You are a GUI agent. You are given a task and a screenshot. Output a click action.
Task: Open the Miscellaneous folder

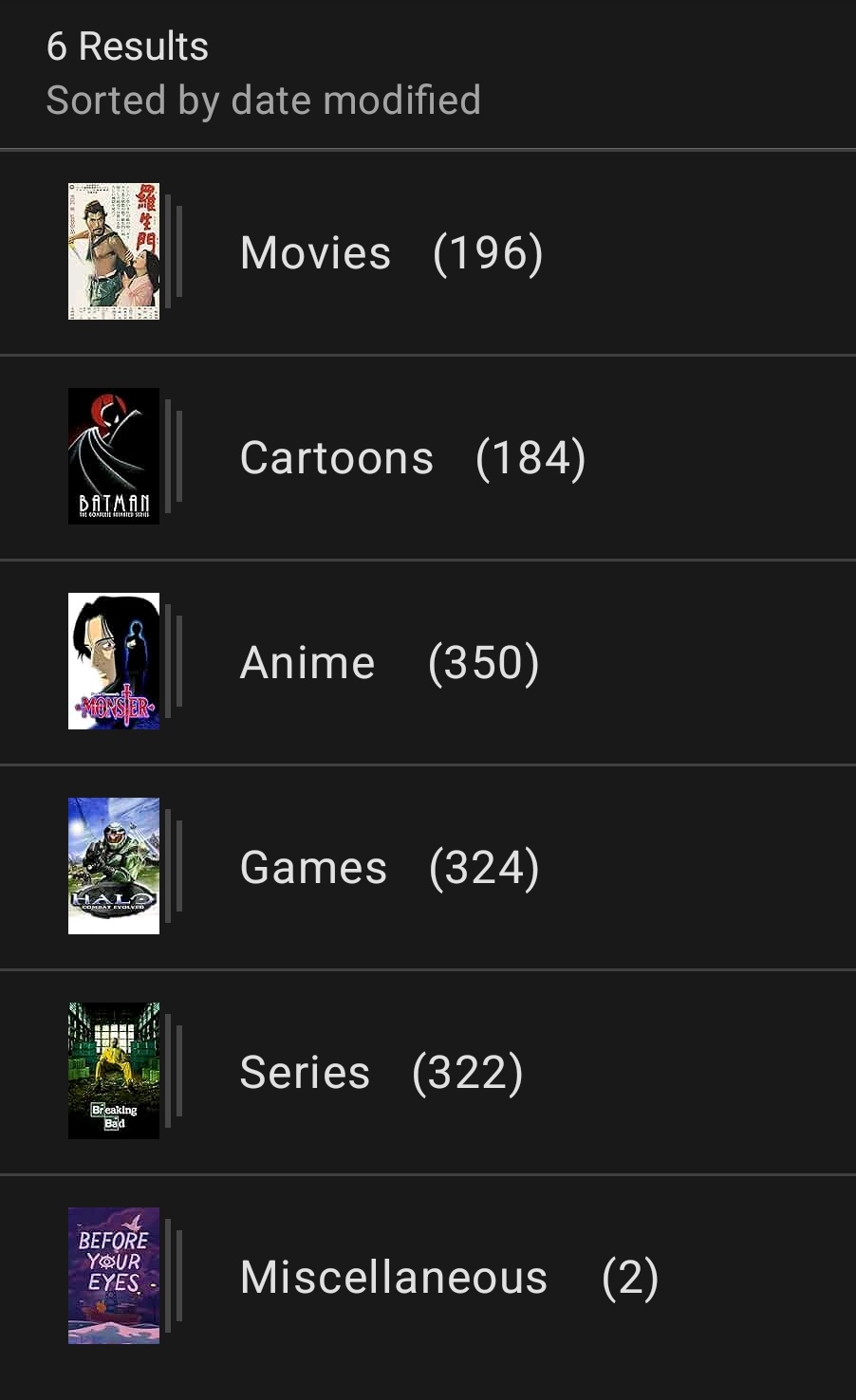pos(393,1276)
